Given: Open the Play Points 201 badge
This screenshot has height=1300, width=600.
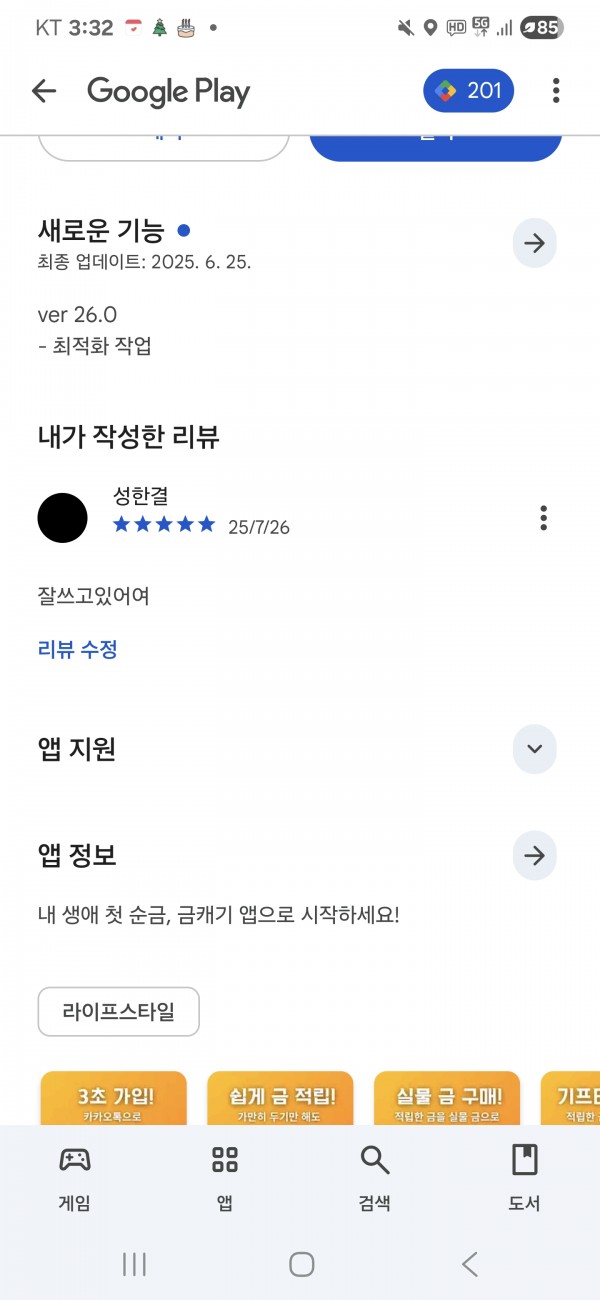Looking at the screenshot, I should coord(469,91).
